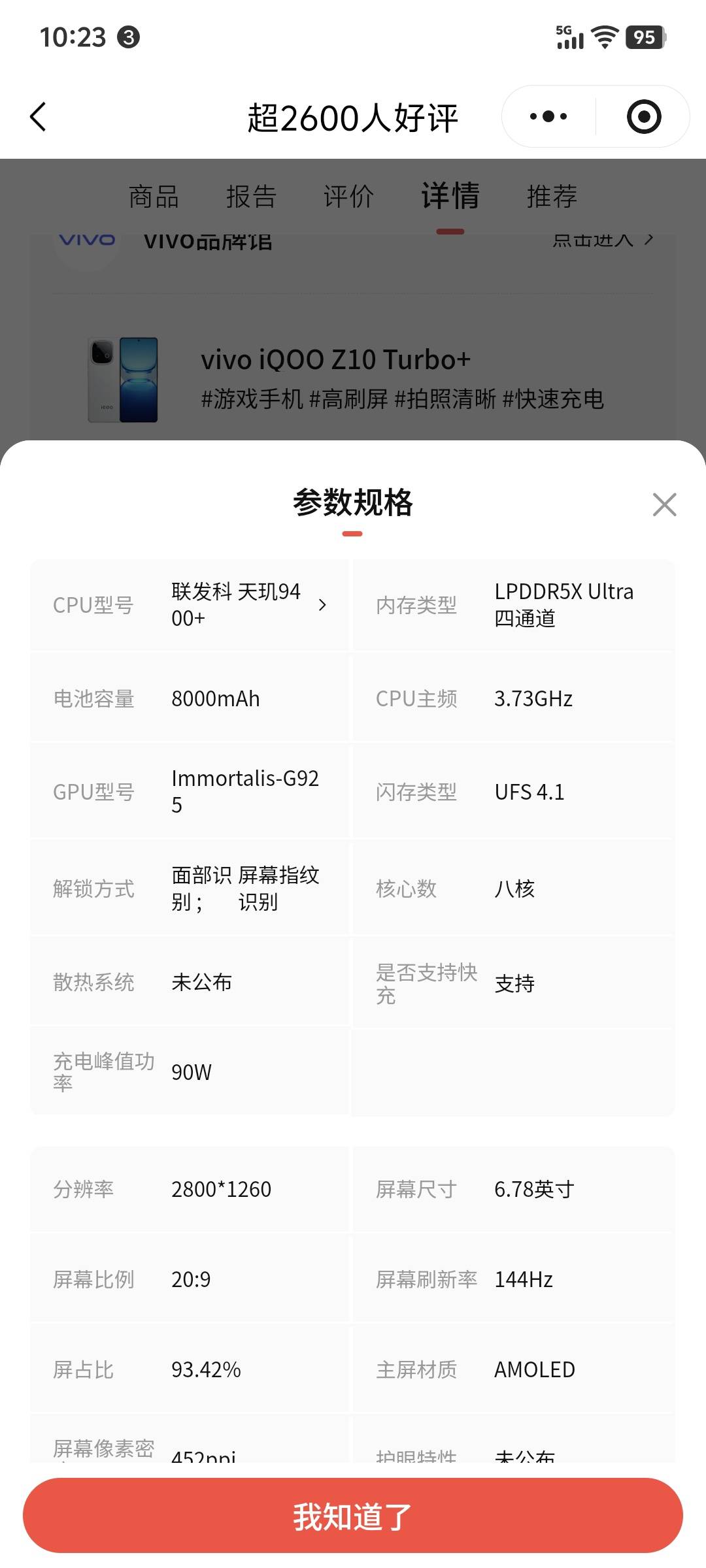Go back using the top-left arrow

(x=38, y=117)
